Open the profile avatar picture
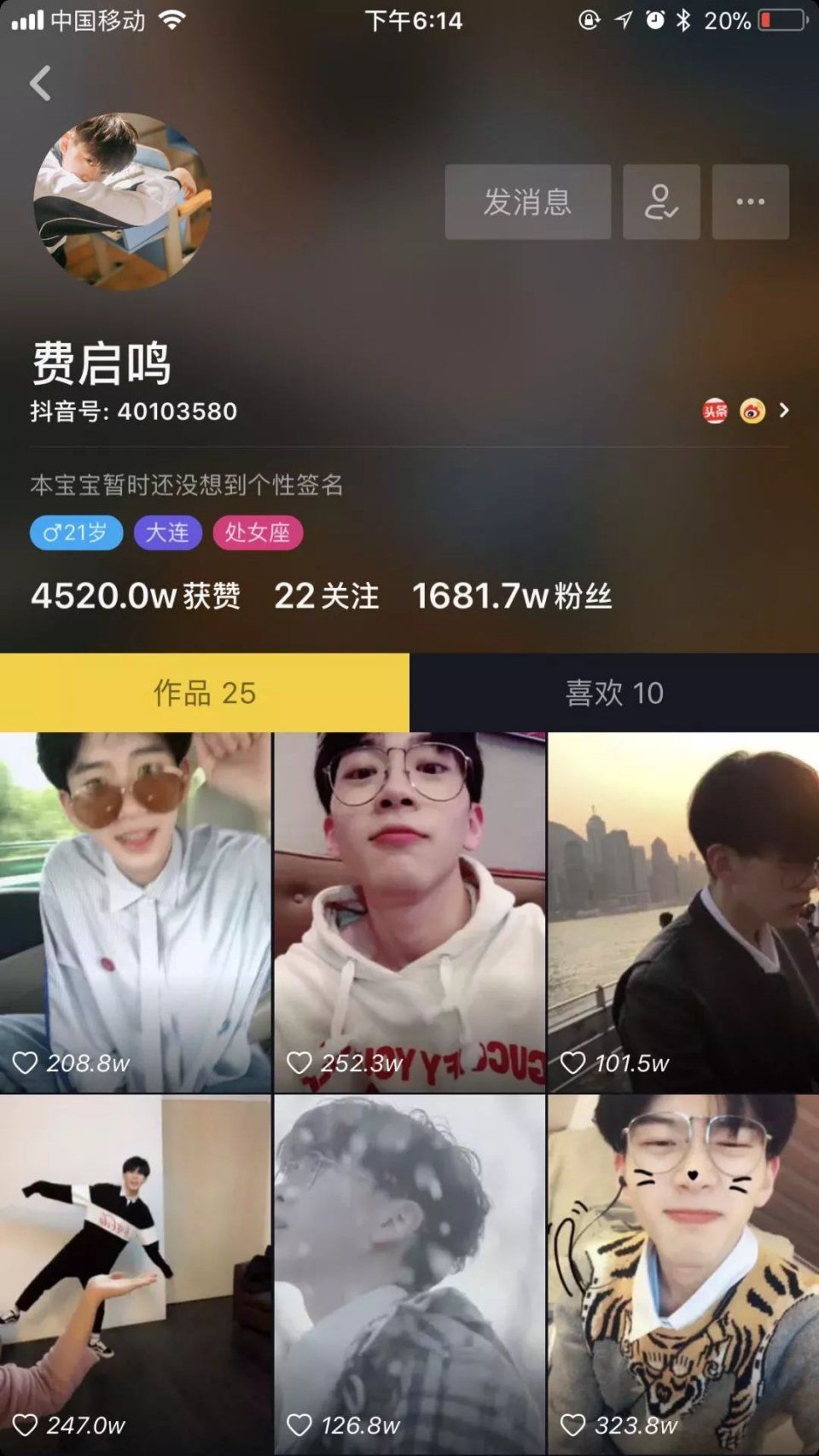Viewport: 819px width, 1456px height. coord(122,201)
